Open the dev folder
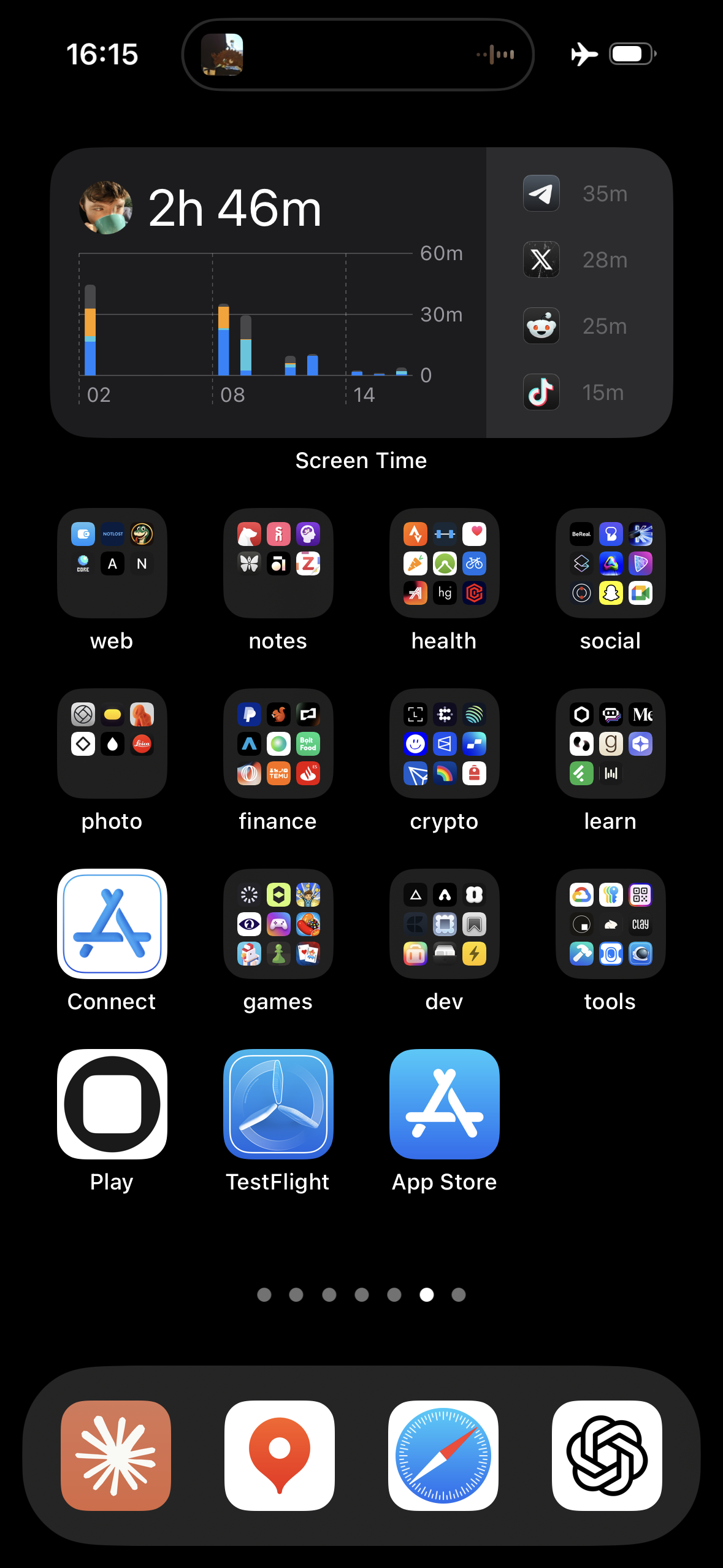 click(x=445, y=924)
